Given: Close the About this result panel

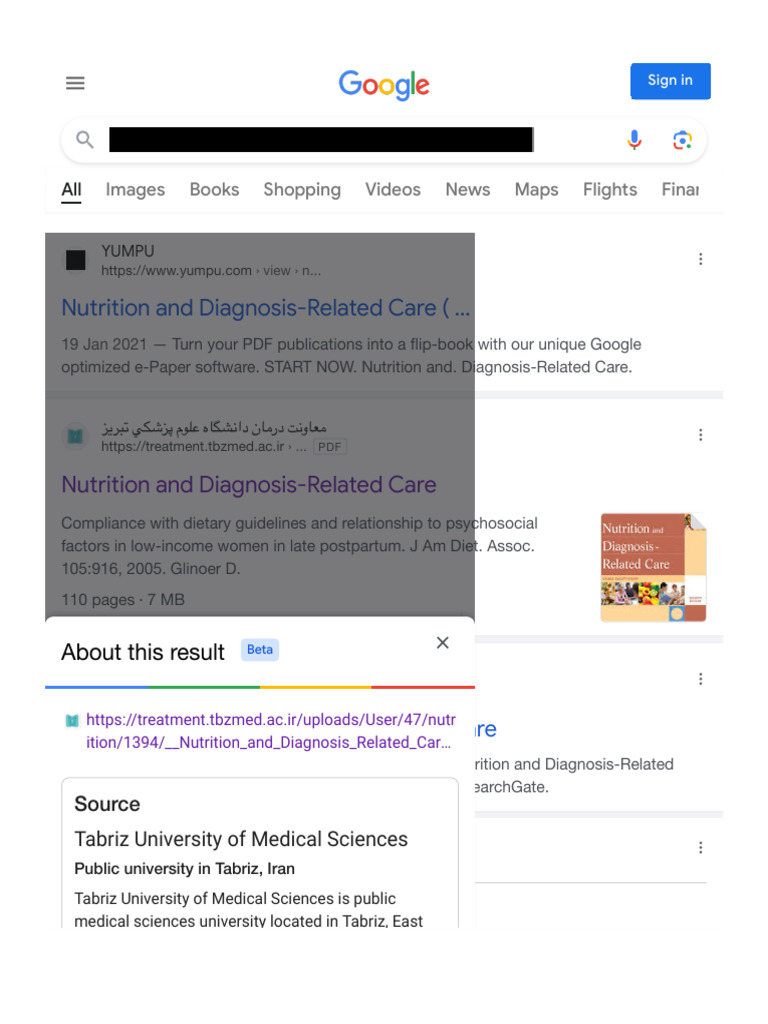Looking at the screenshot, I should (x=443, y=643).
